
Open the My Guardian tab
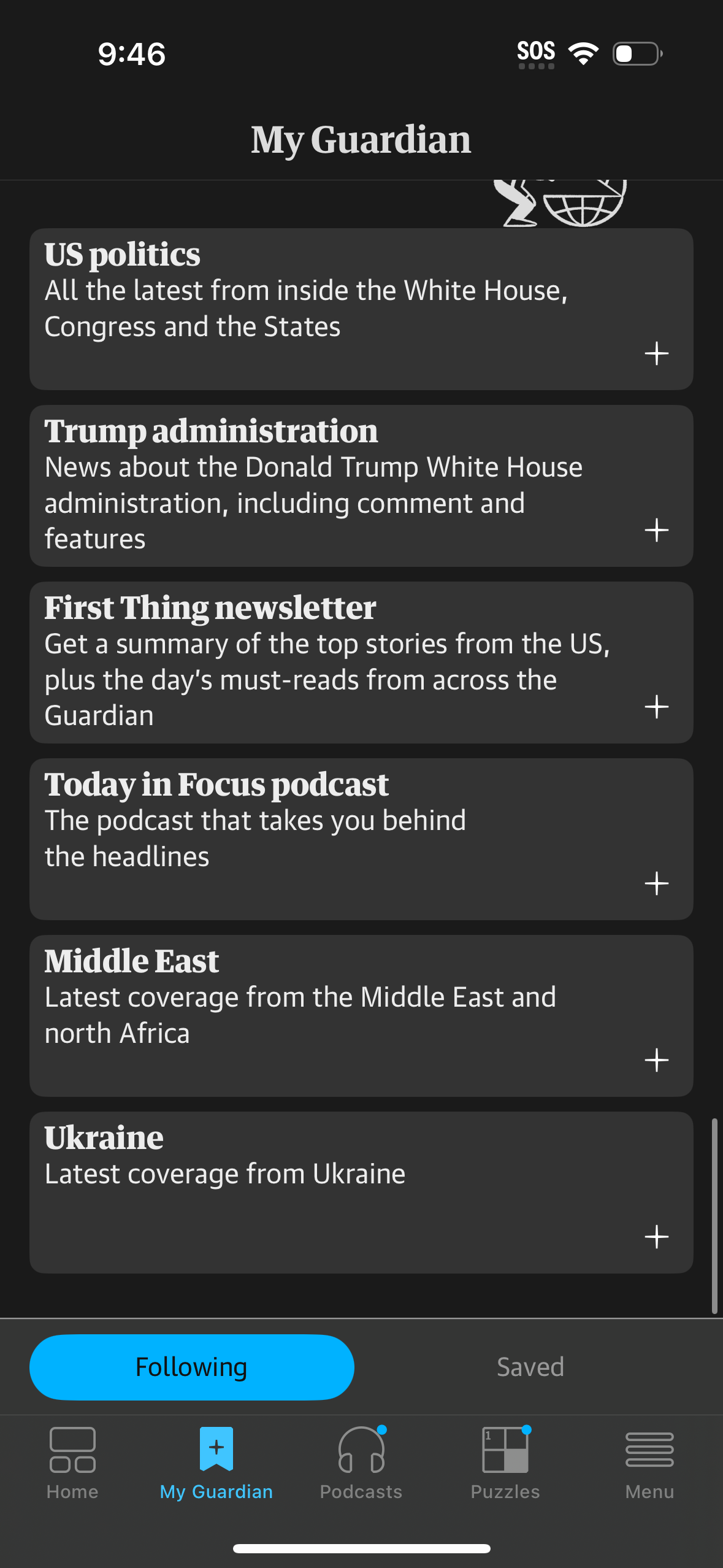point(216,1463)
